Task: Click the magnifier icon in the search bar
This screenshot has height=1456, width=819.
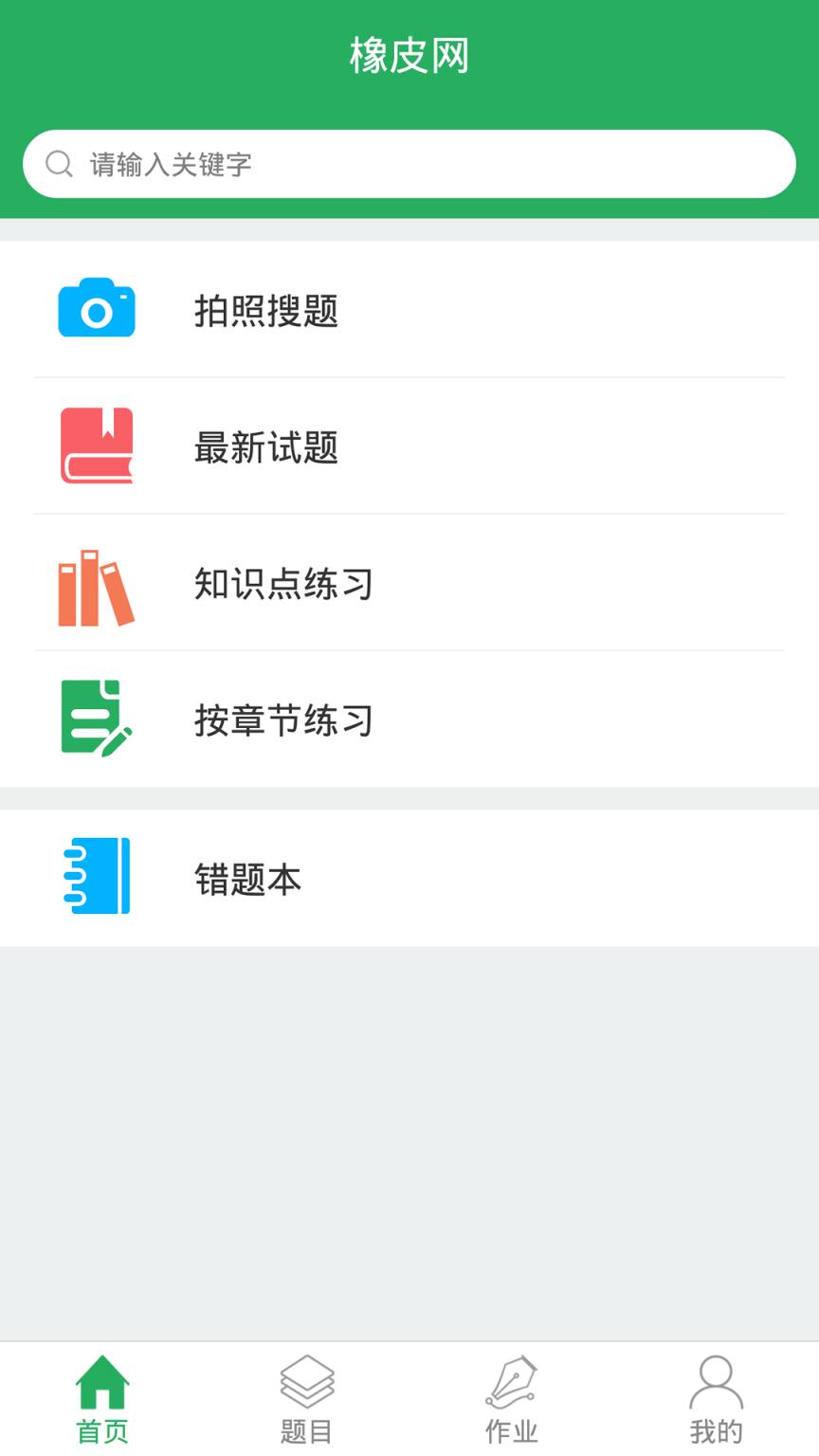Action: (x=60, y=163)
